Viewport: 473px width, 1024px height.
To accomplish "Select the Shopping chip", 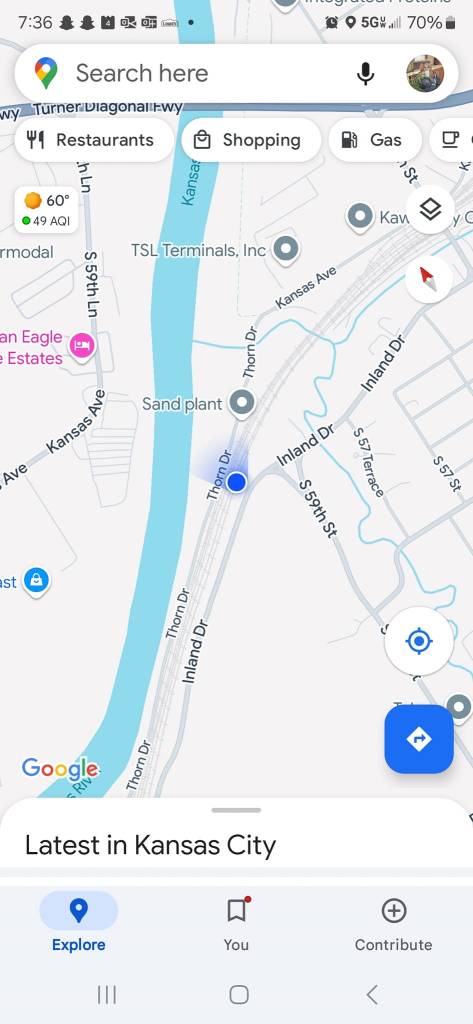I will click(252, 140).
